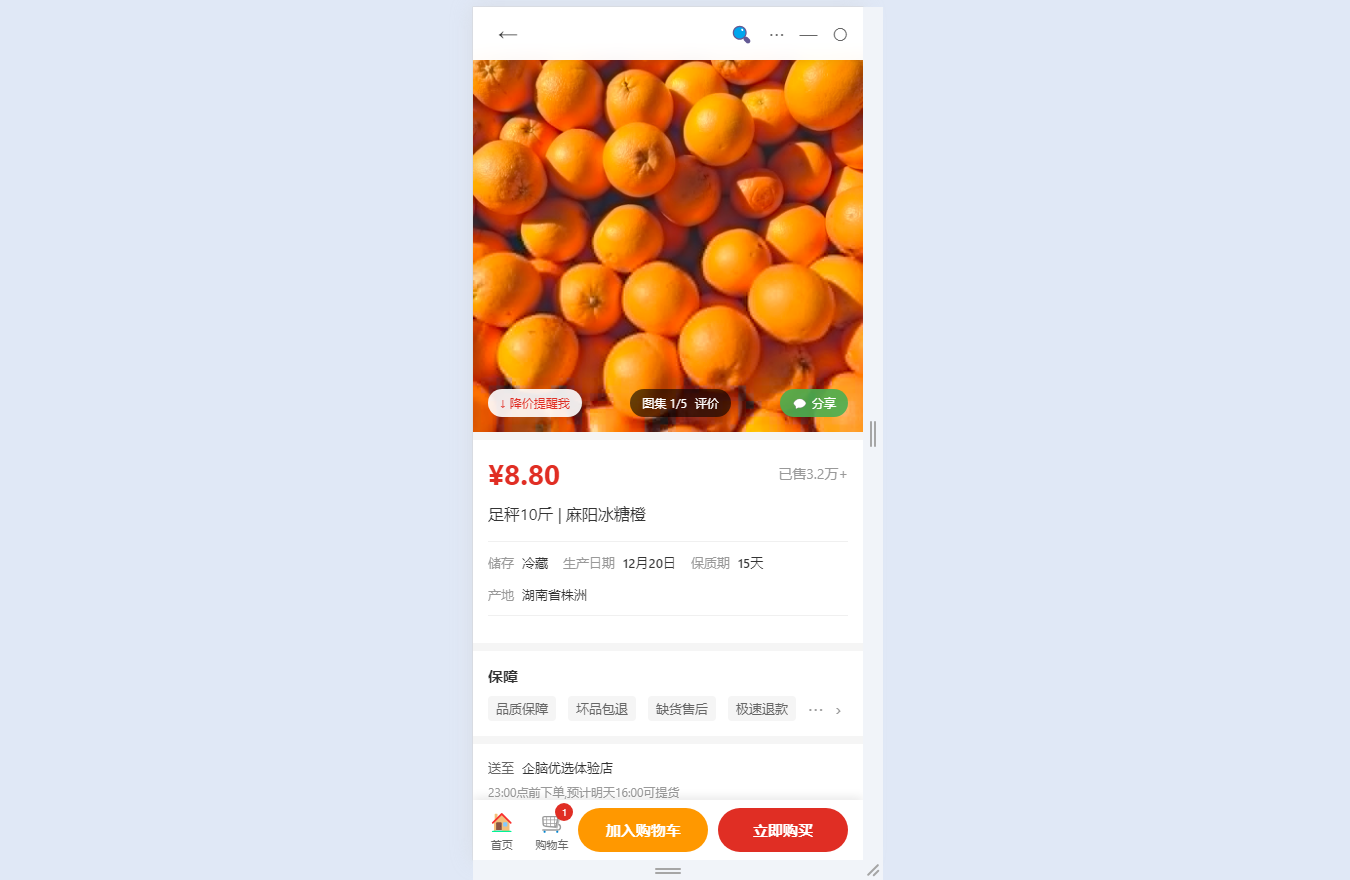Select the 极速退款 chip
The image size is (1350, 880).
(762, 709)
